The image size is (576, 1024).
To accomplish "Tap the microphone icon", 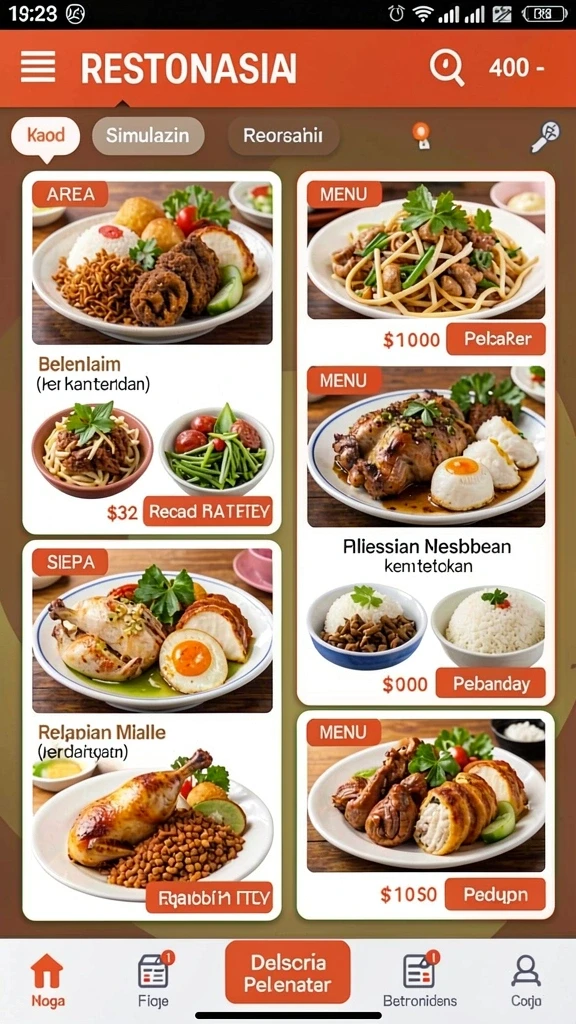I will (545, 136).
